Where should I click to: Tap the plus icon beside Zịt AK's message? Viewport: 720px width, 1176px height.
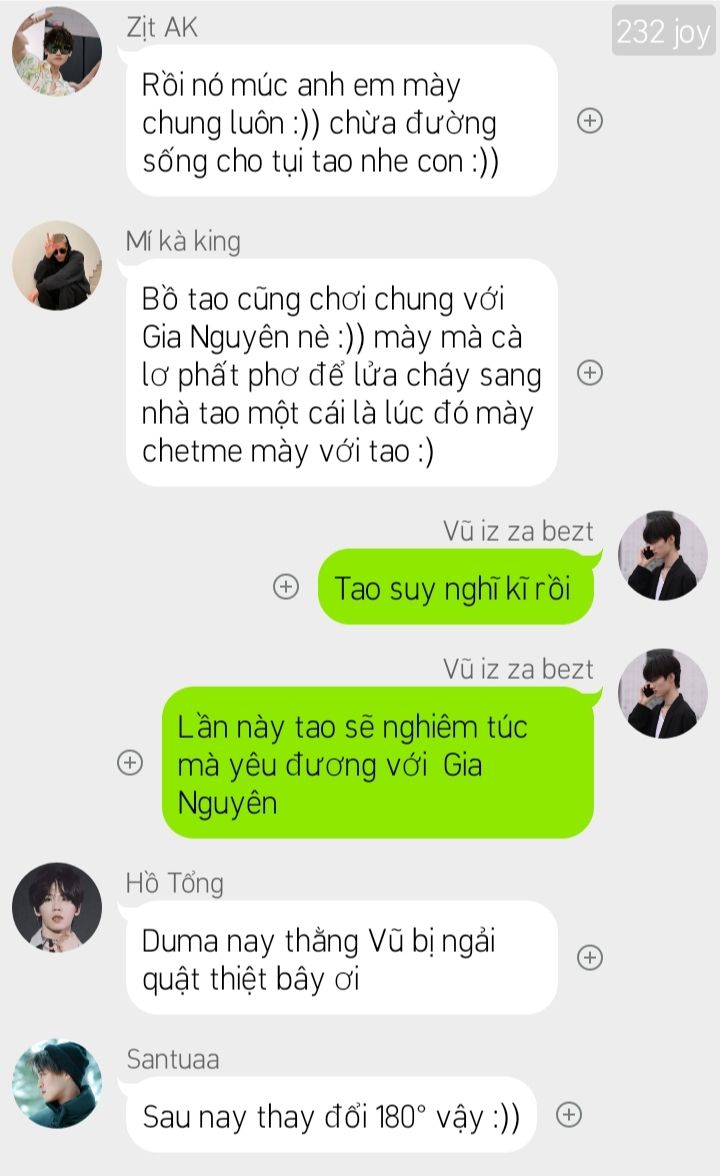click(590, 121)
